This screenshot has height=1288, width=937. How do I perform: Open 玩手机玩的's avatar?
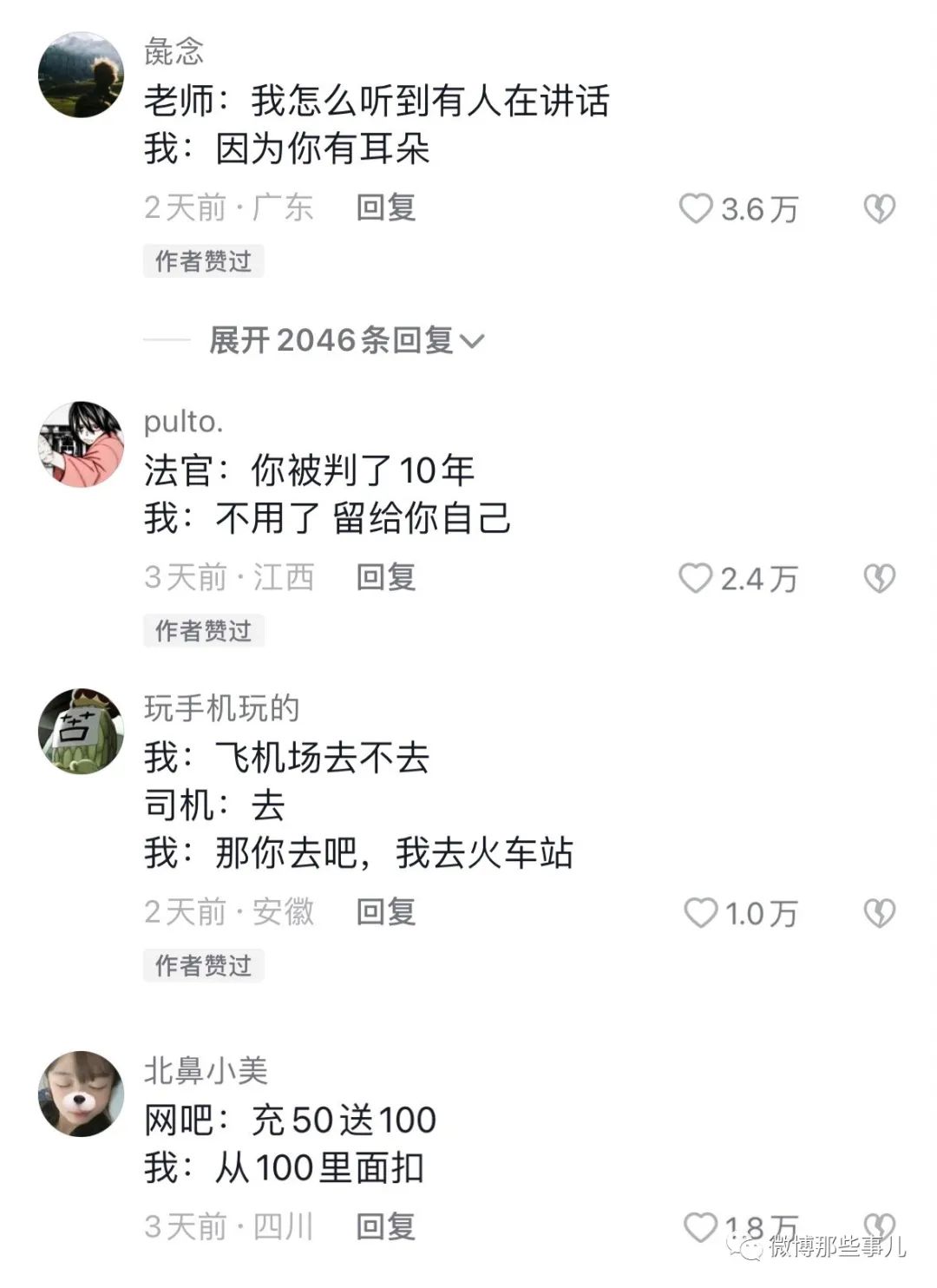coord(82,731)
